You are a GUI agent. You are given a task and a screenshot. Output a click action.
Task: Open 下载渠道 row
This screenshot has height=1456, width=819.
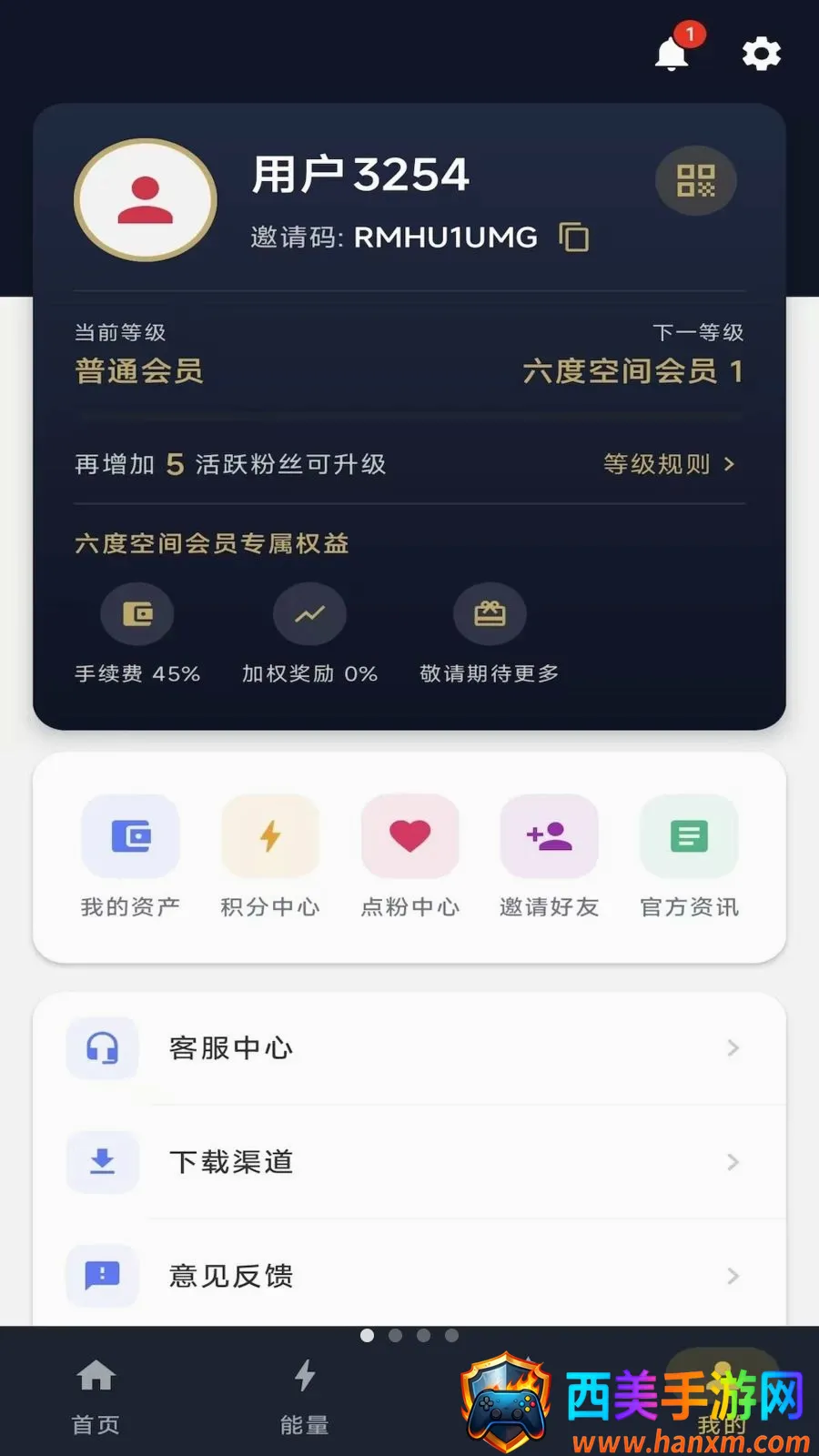click(x=409, y=1162)
